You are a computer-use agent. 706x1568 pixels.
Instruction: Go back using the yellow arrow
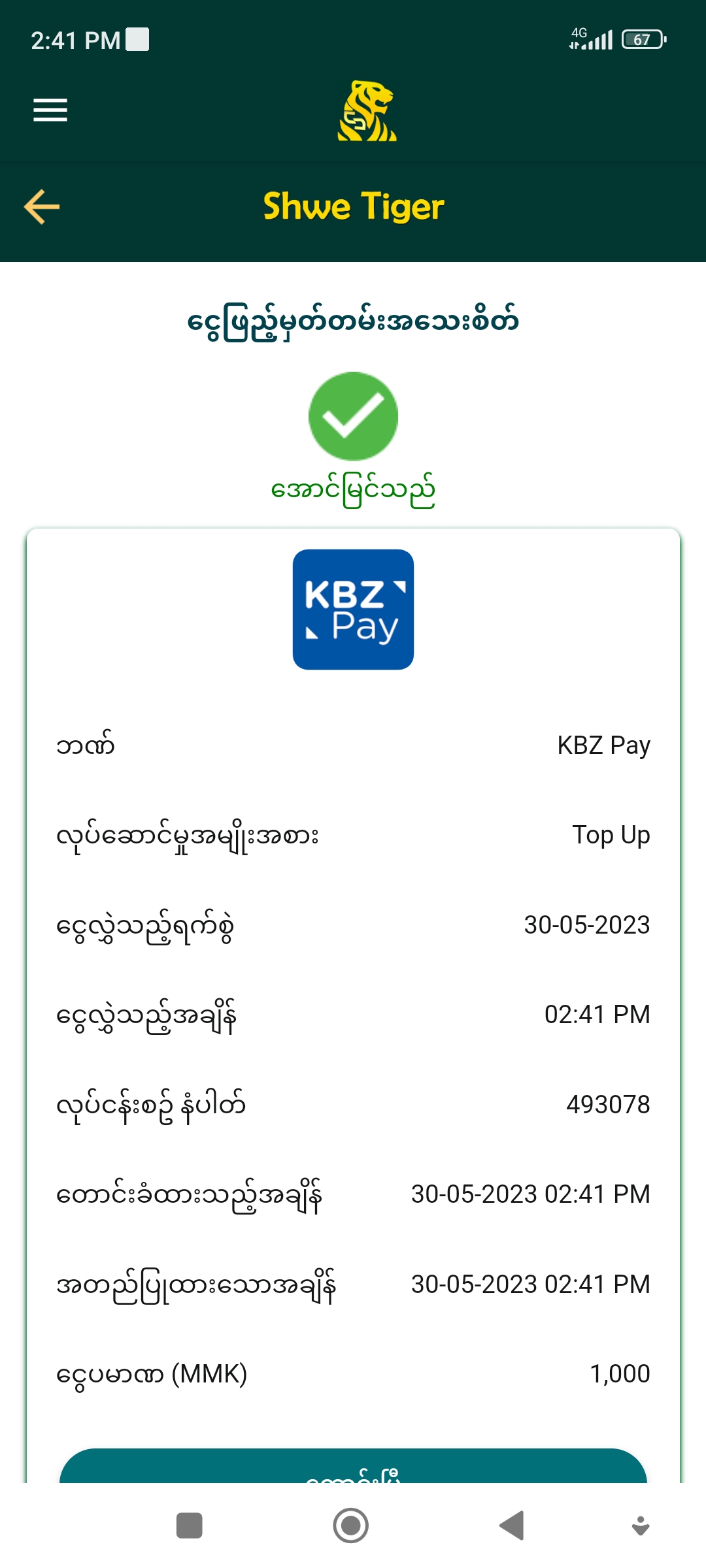pyautogui.click(x=42, y=206)
